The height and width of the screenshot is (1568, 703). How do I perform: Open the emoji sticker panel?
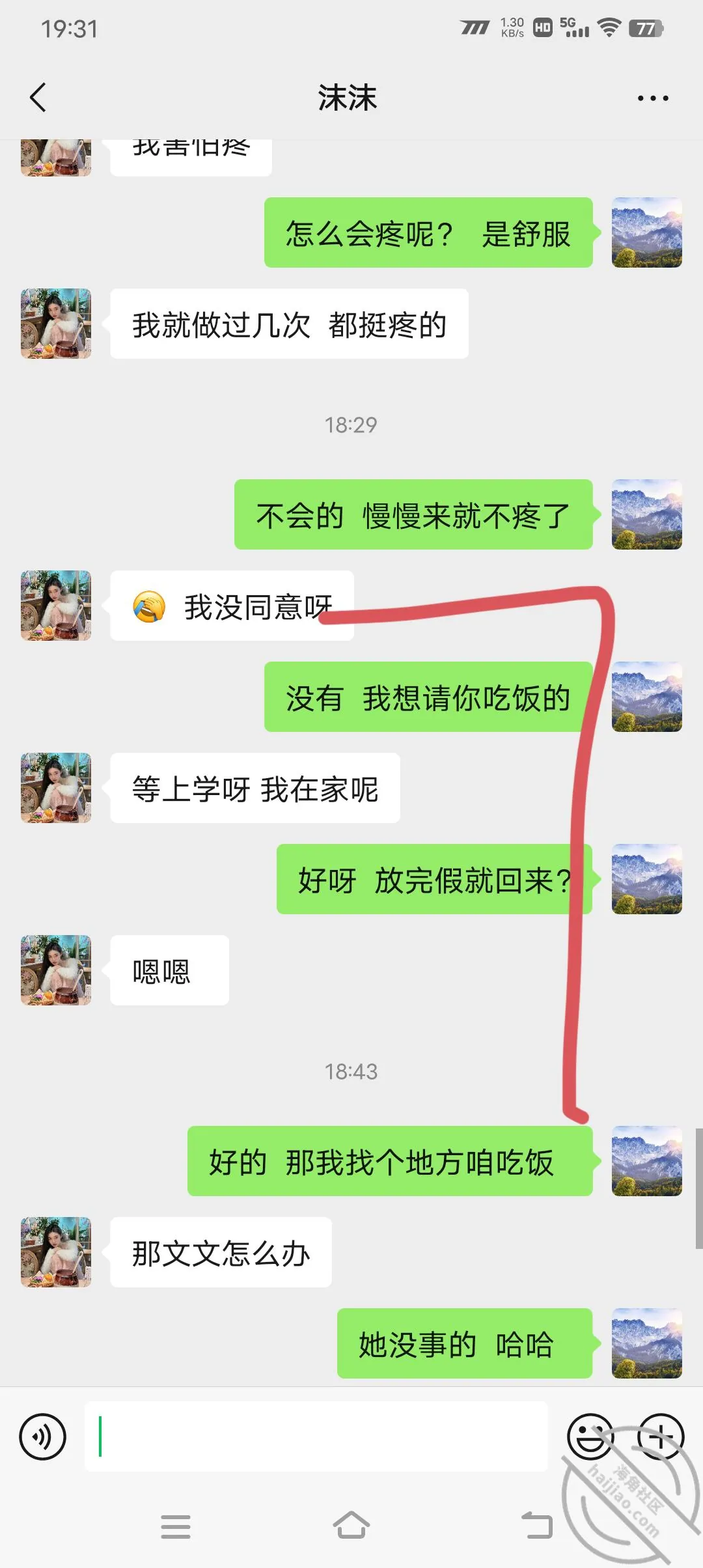pos(590,1436)
